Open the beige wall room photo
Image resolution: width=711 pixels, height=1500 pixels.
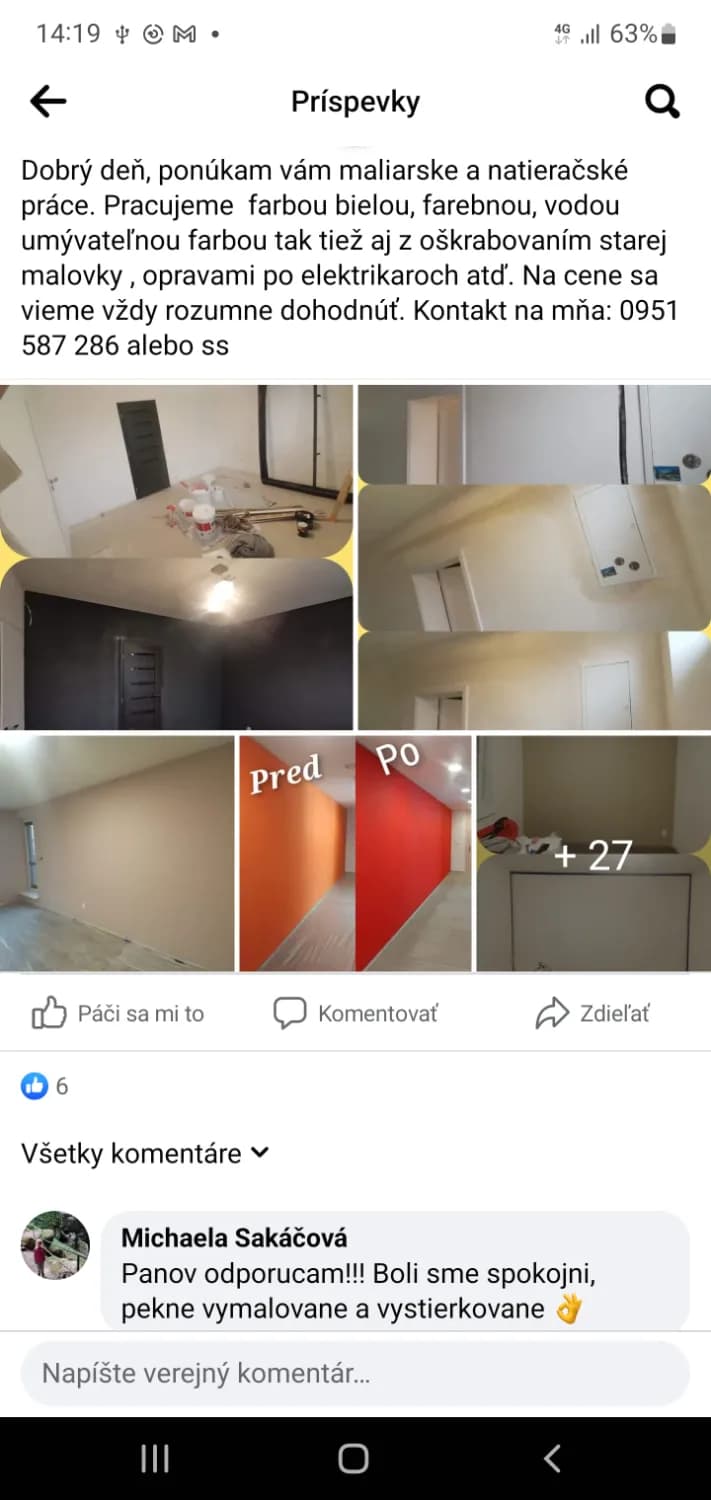(x=117, y=853)
